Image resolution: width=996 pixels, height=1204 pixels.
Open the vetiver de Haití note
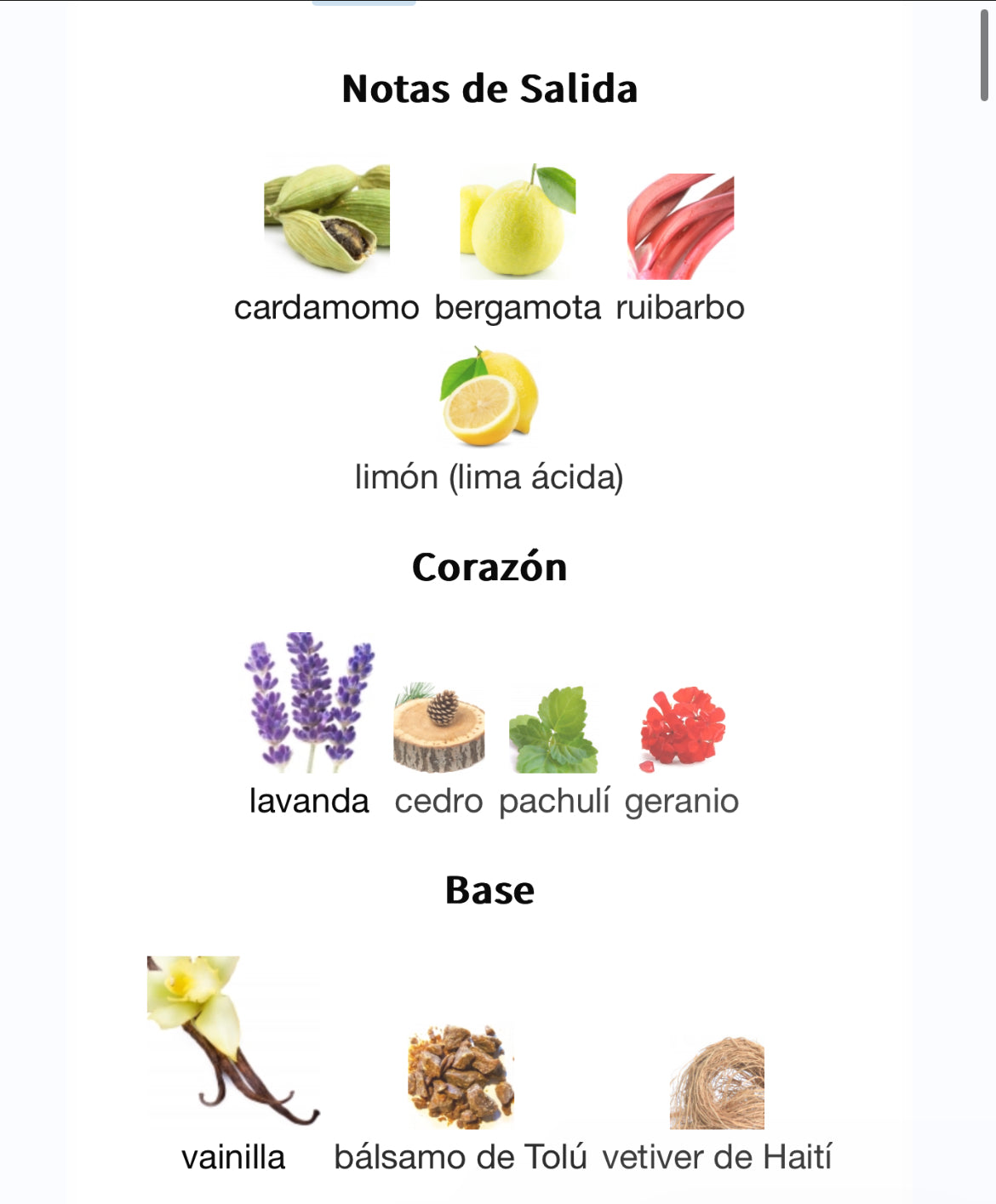pyautogui.click(x=717, y=1082)
